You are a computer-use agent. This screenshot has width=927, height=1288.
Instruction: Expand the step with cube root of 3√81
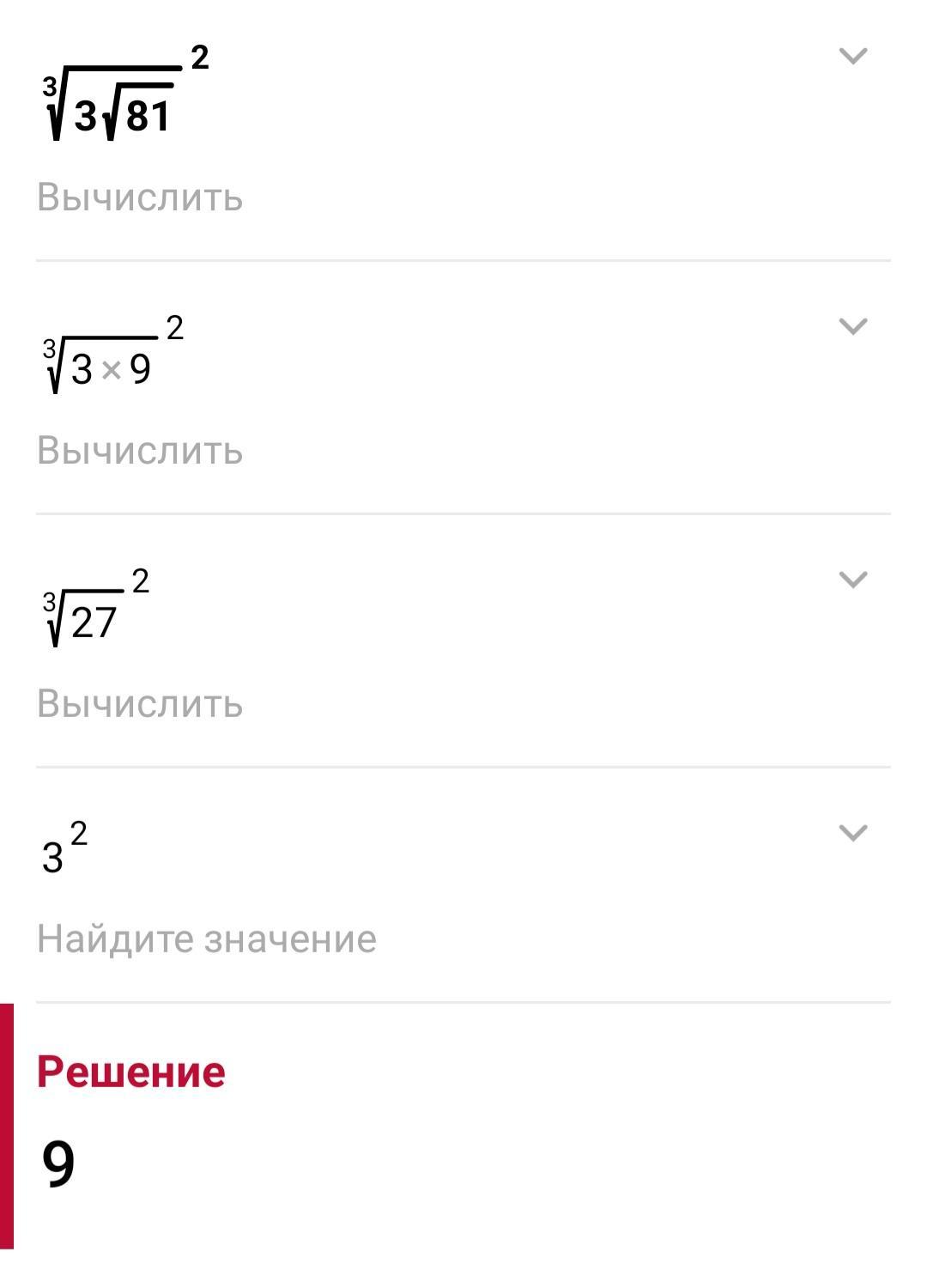click(852, 57)
